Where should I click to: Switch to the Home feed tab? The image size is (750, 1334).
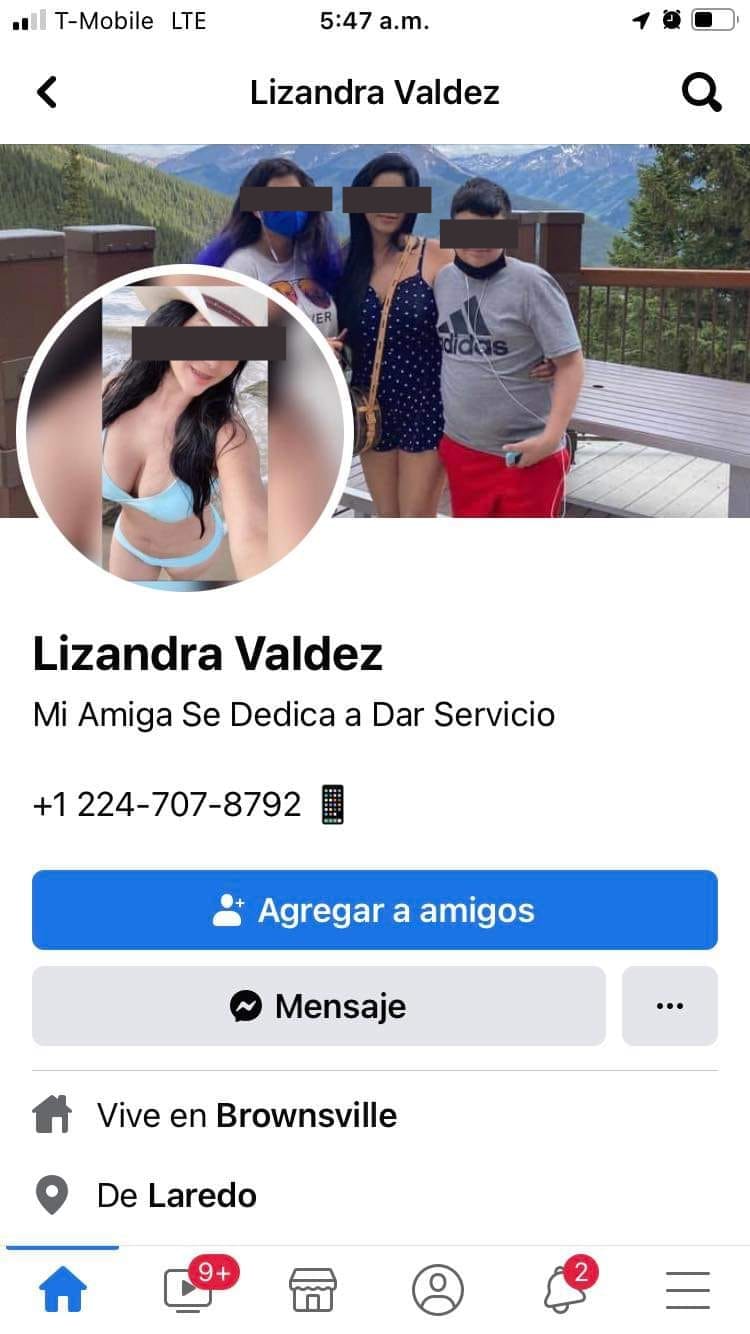62,1290
